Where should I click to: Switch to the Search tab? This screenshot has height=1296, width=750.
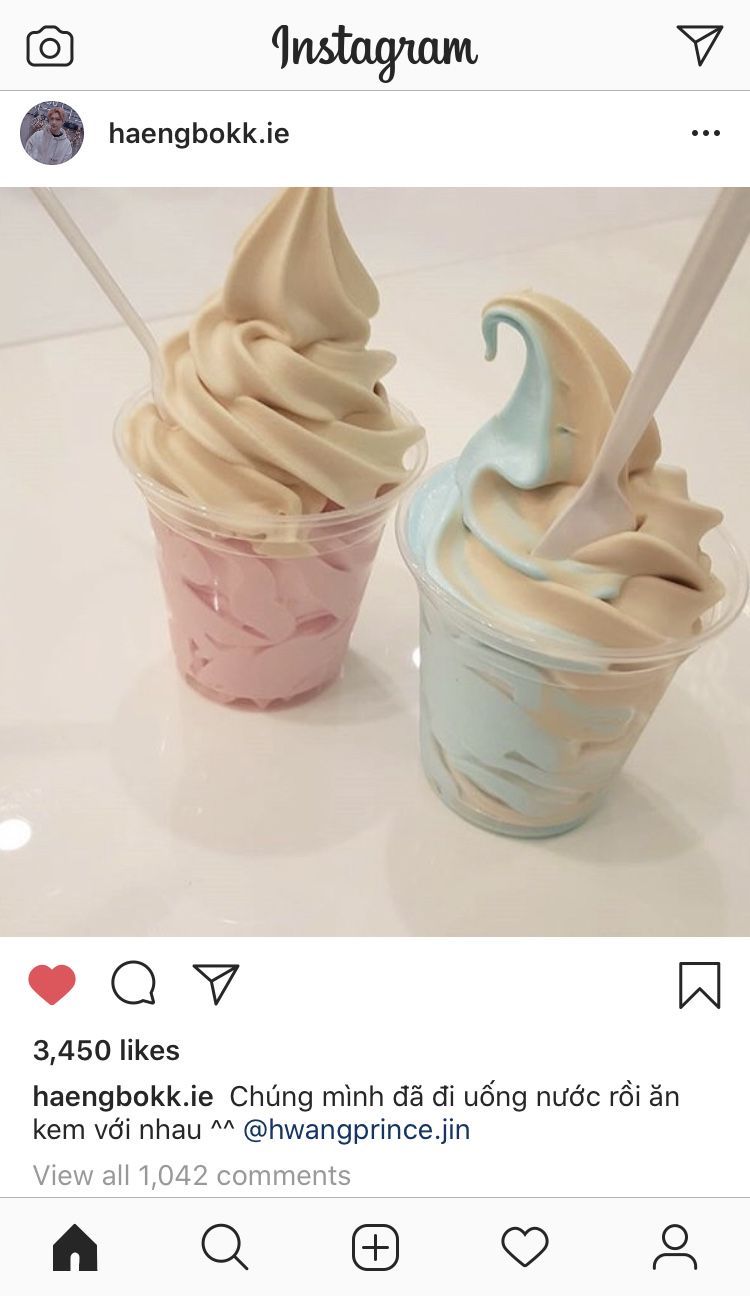pyautogui.click(x=225, y=1247)
